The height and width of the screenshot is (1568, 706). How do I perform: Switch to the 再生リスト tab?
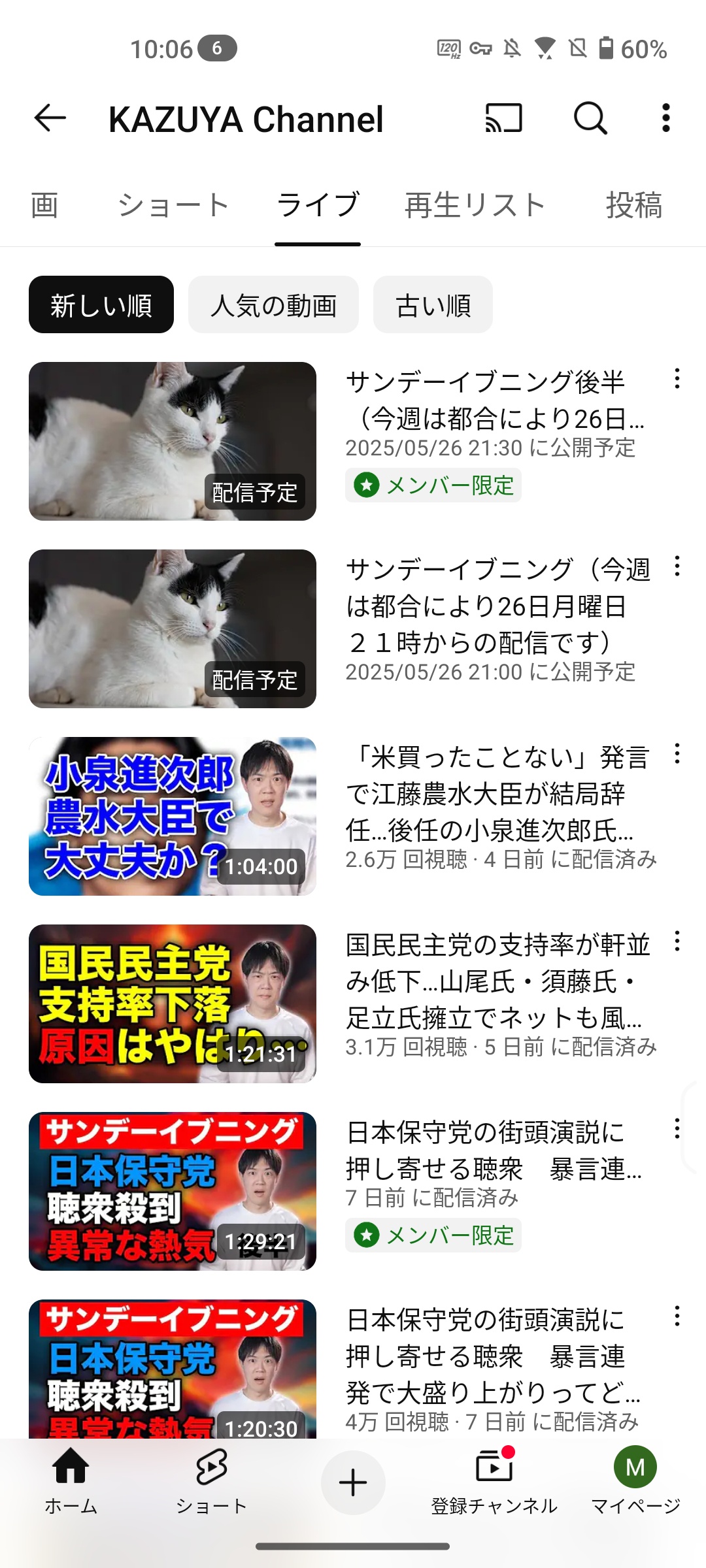coord(475,205)
